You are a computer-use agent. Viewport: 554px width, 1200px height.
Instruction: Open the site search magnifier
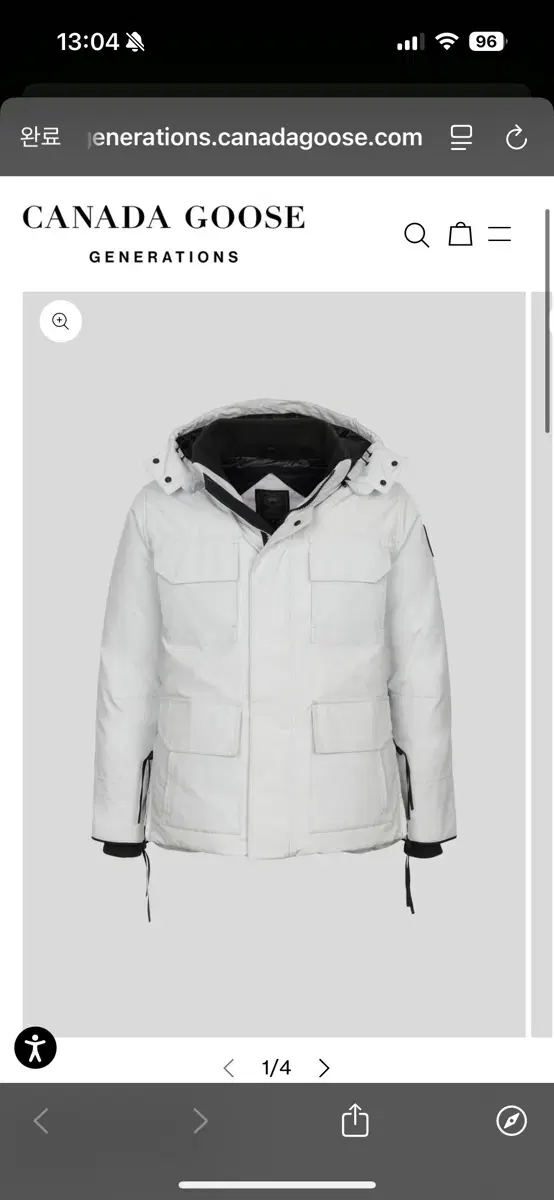(x=416, y=235)
